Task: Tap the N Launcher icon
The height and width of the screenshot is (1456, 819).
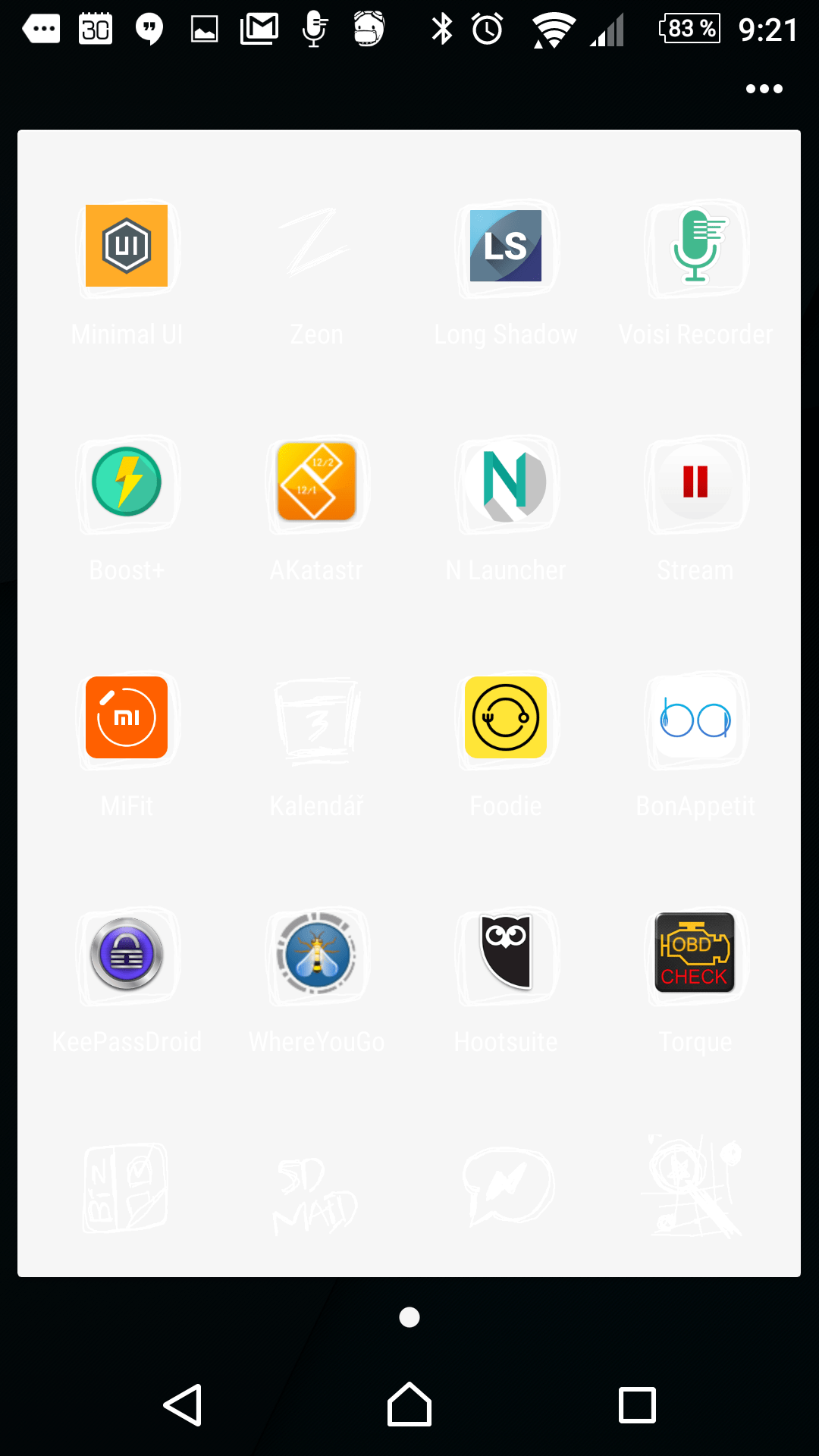Action: [x=506, y=482]
